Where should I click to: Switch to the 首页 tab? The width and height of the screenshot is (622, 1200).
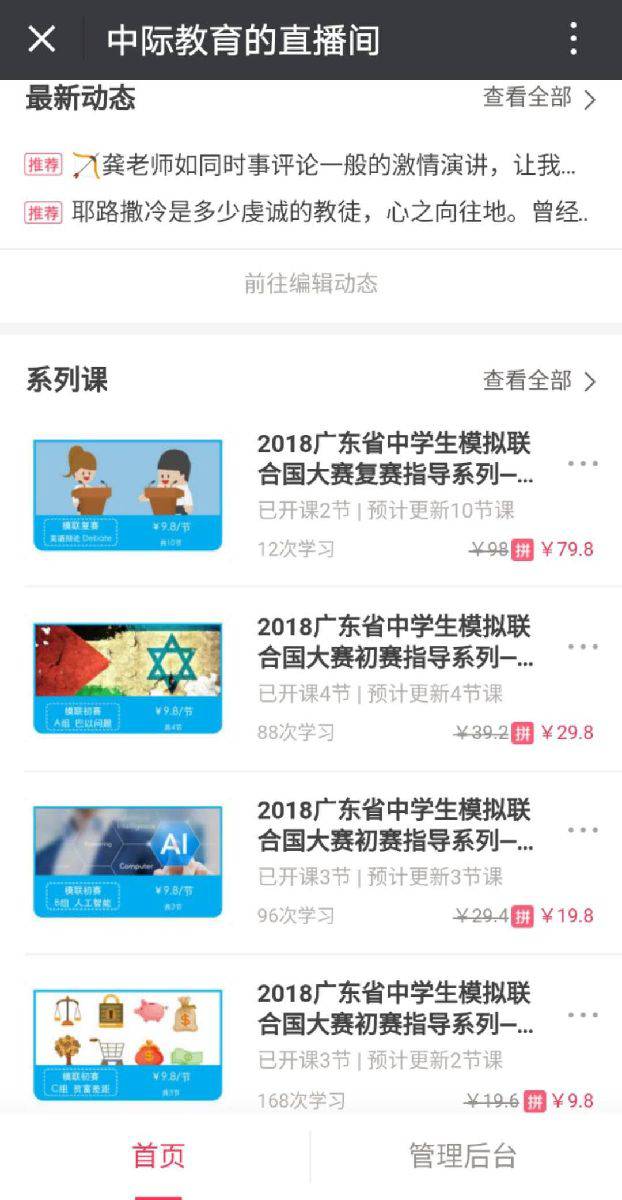158,1156
